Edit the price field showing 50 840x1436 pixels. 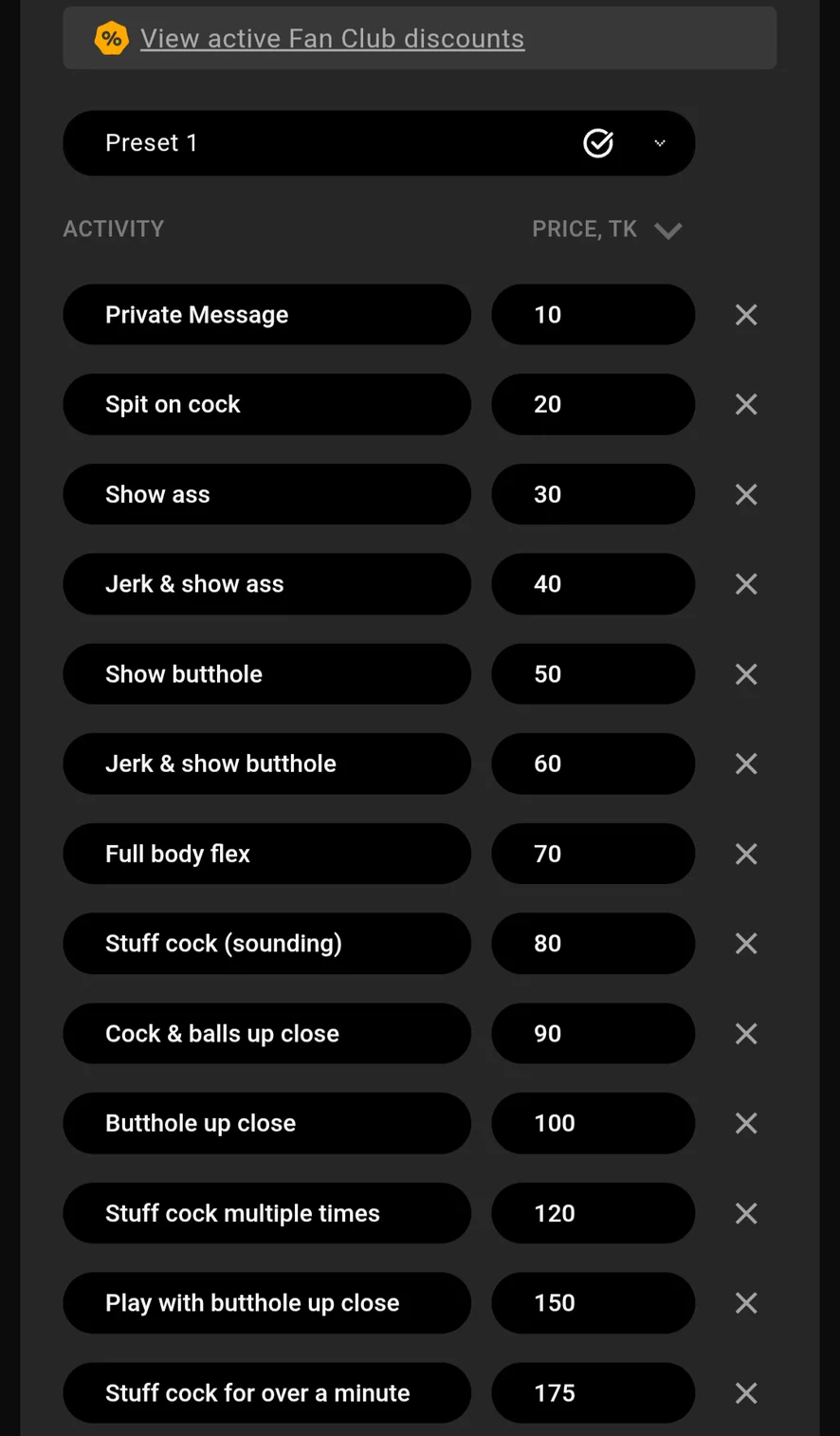click(x=593, y=674)
